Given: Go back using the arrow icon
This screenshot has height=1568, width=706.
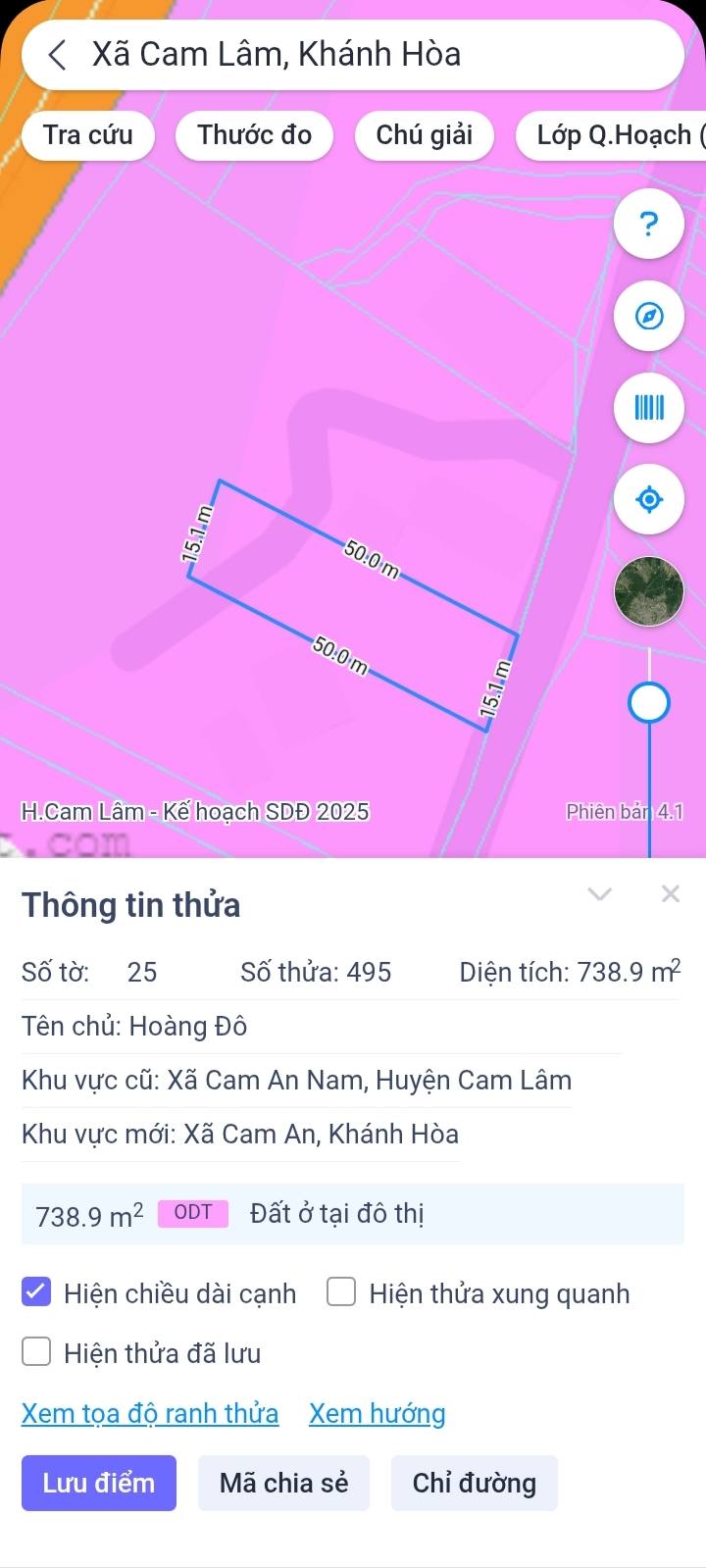Looking at the screenshot, I should [x=57, y=54].
